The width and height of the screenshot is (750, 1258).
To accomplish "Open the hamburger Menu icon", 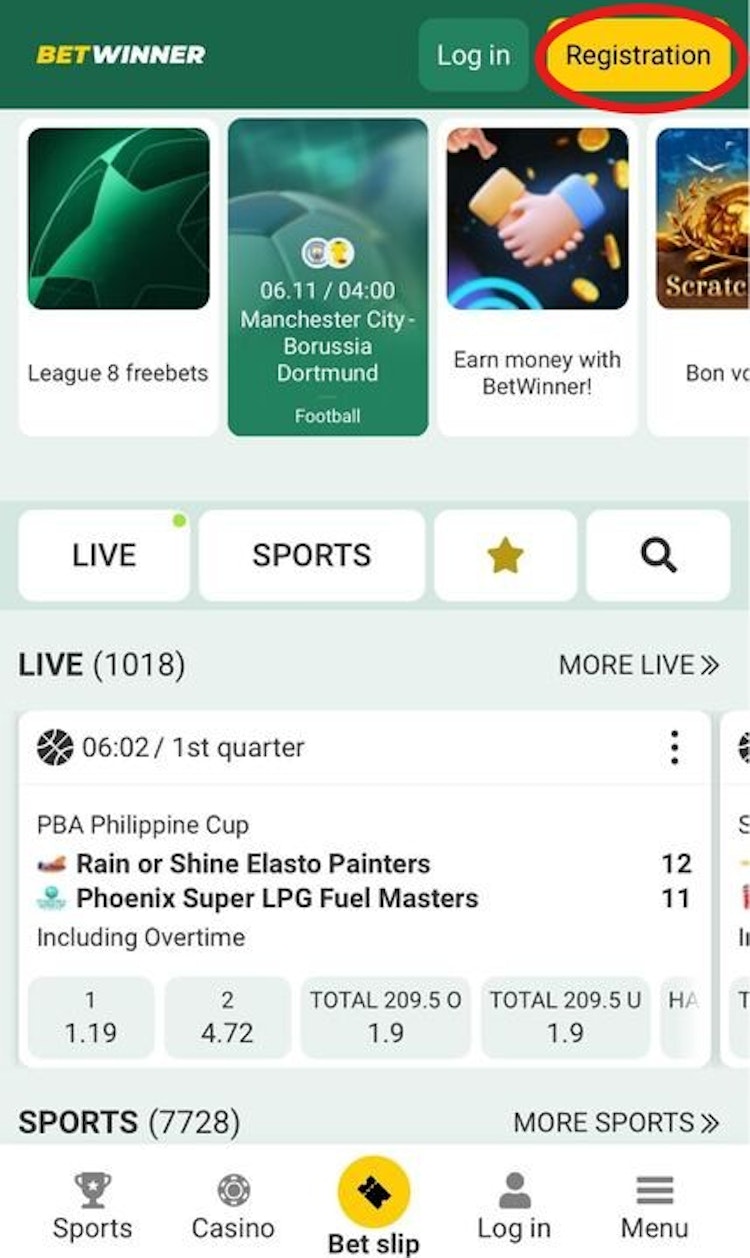I will pyautogui.click(x=653, y=1190).
